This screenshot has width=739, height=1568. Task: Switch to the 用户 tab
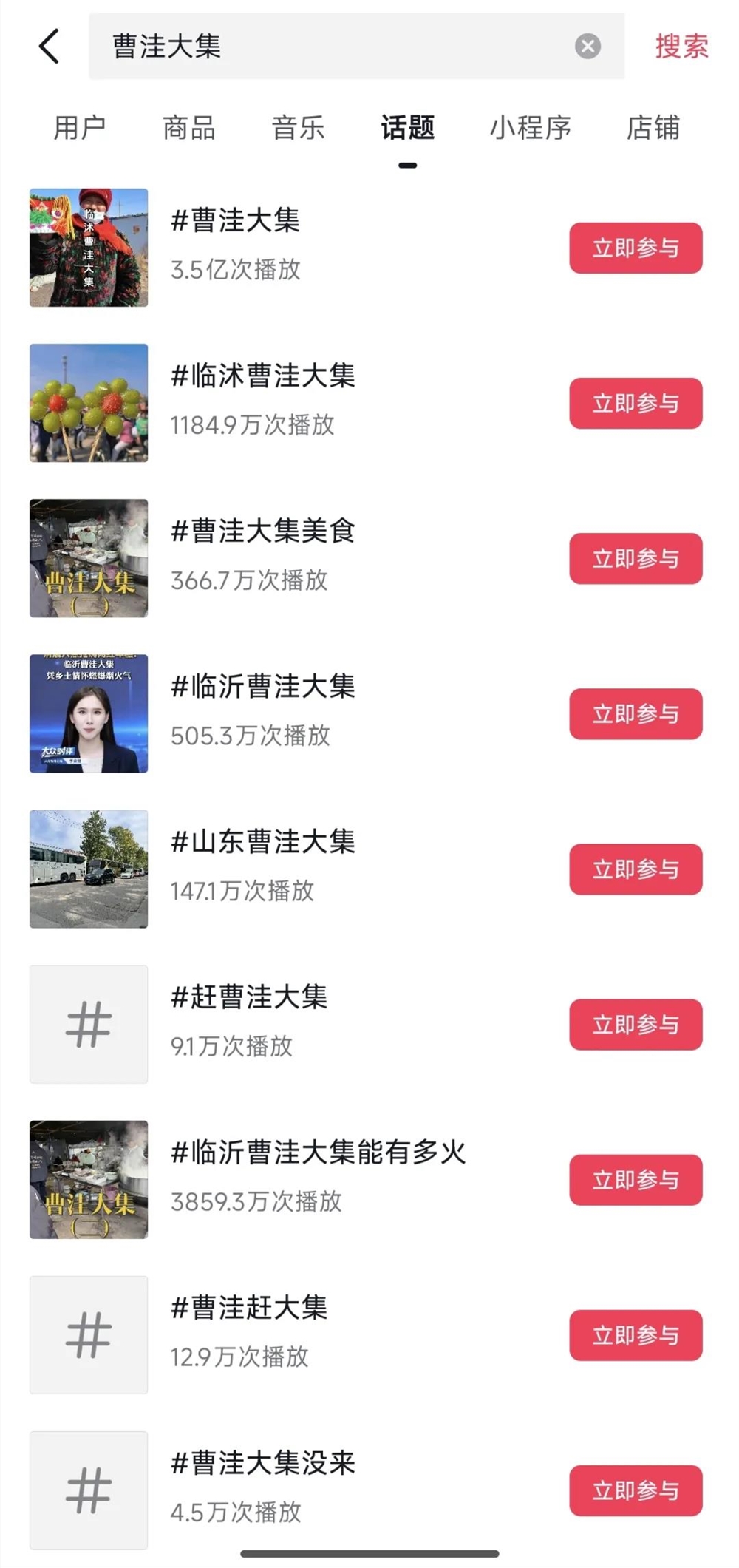click(78, 128)
